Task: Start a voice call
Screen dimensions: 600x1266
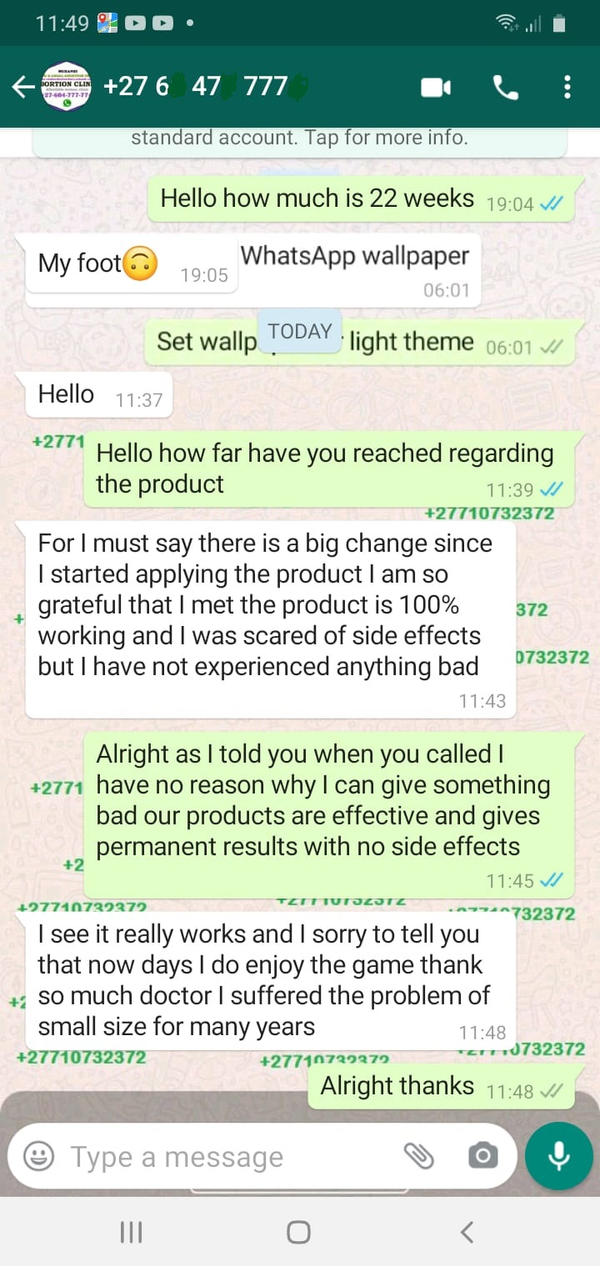Action: [x=506, y=87]
